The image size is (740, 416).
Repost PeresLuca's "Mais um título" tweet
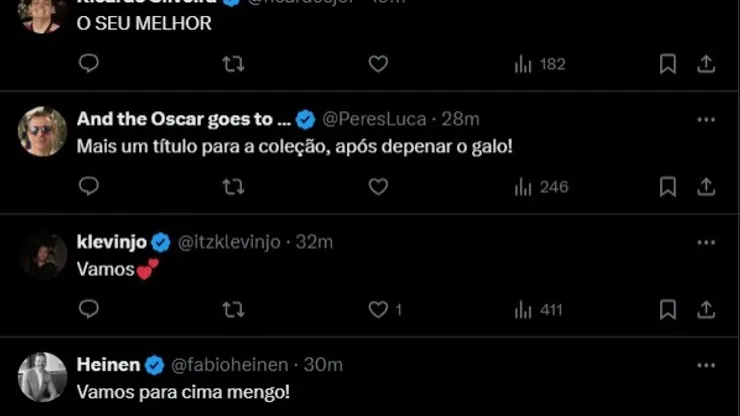233,187
